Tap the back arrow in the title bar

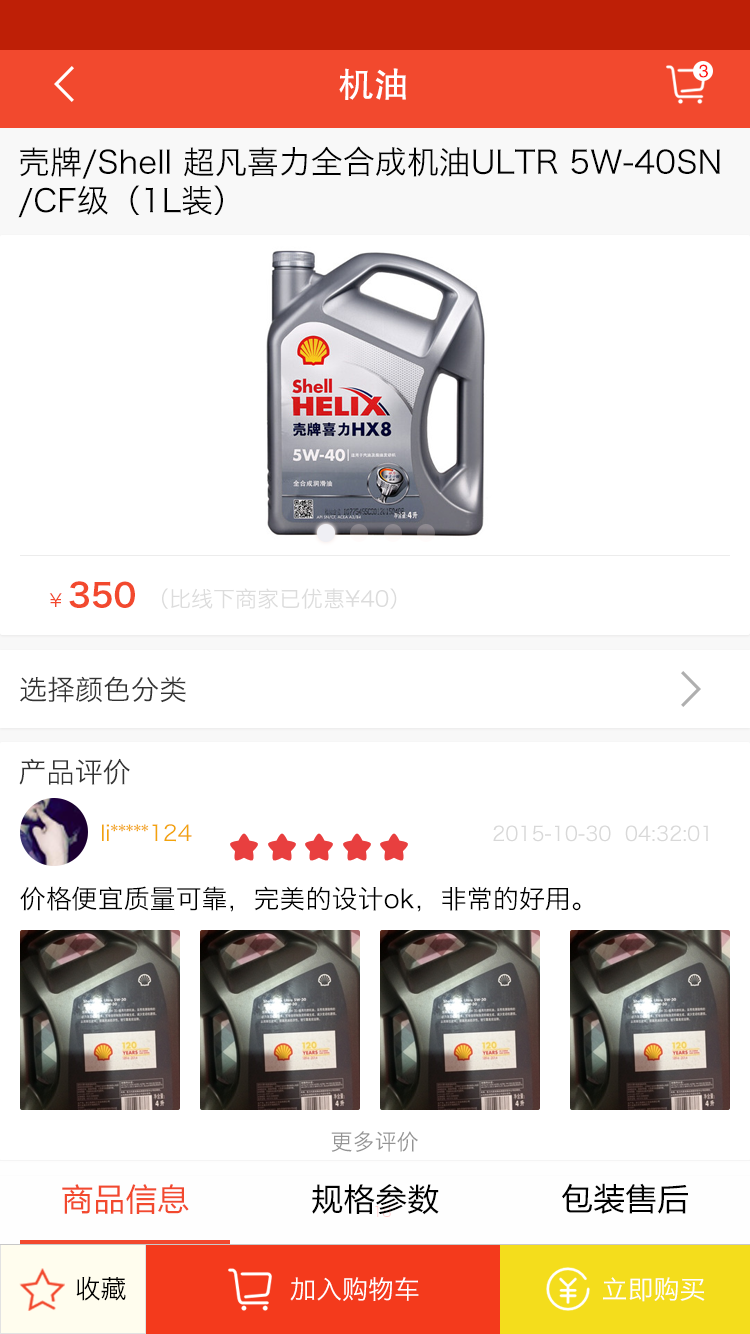click(64, 86)
